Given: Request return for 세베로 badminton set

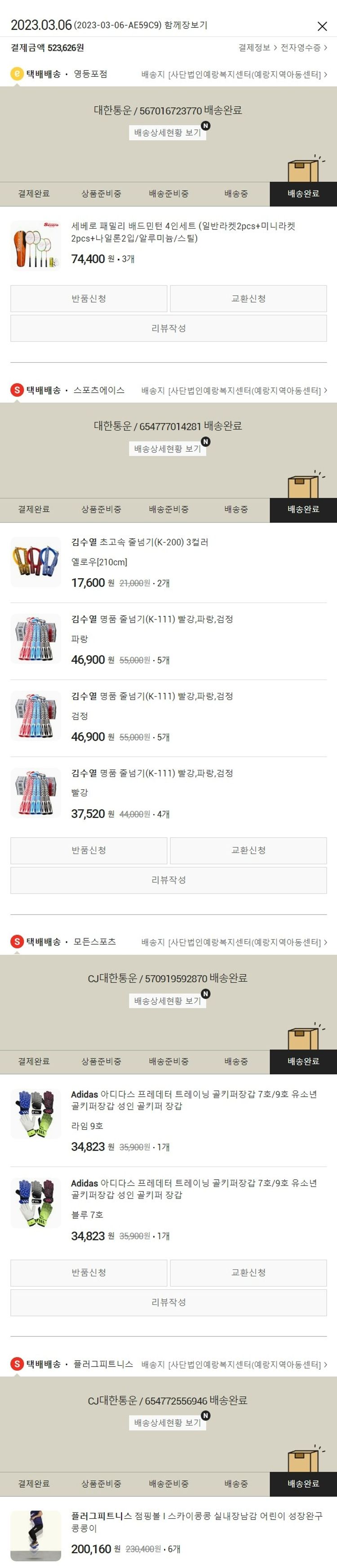Looking at the screenshot, I should tap(89, 299).
